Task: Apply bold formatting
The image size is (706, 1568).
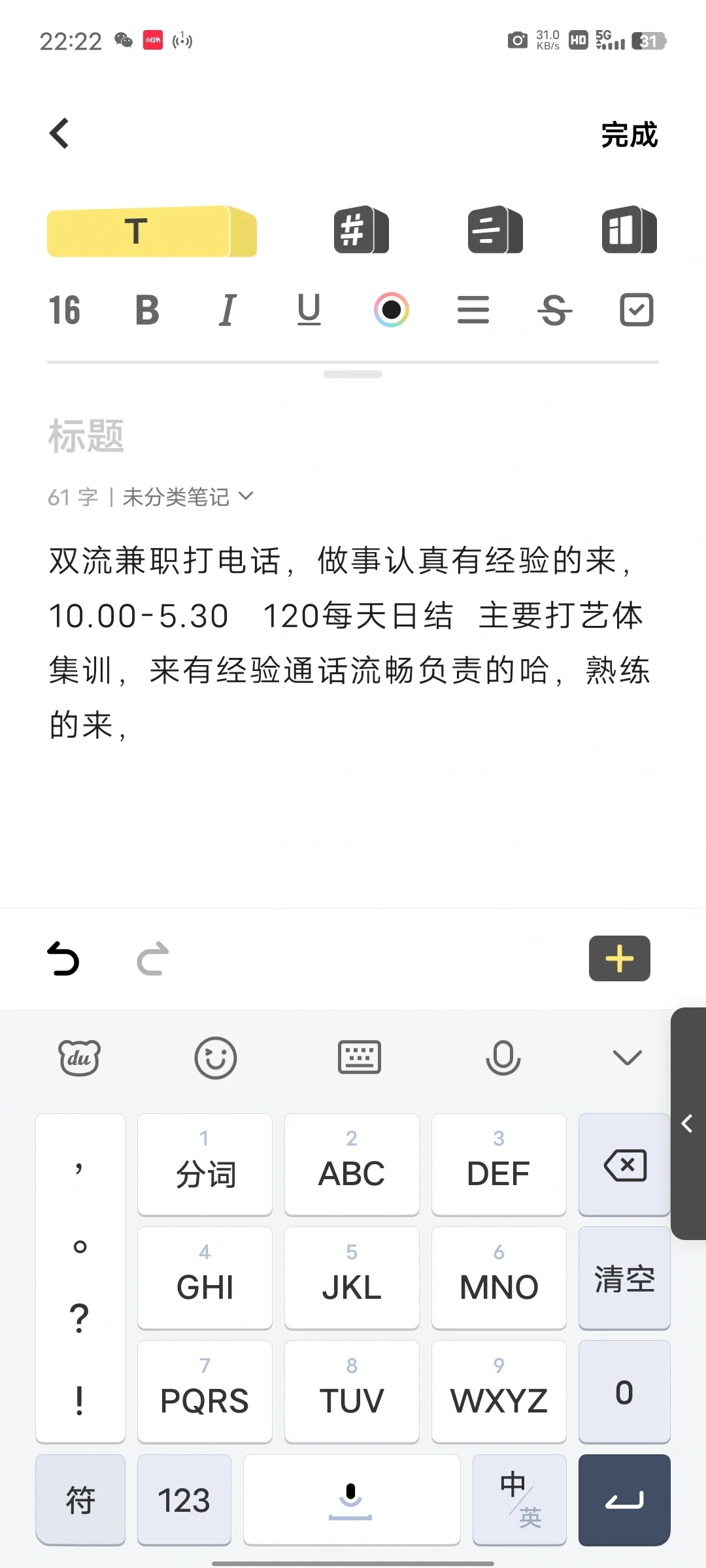Action: (x=147, y=310)
